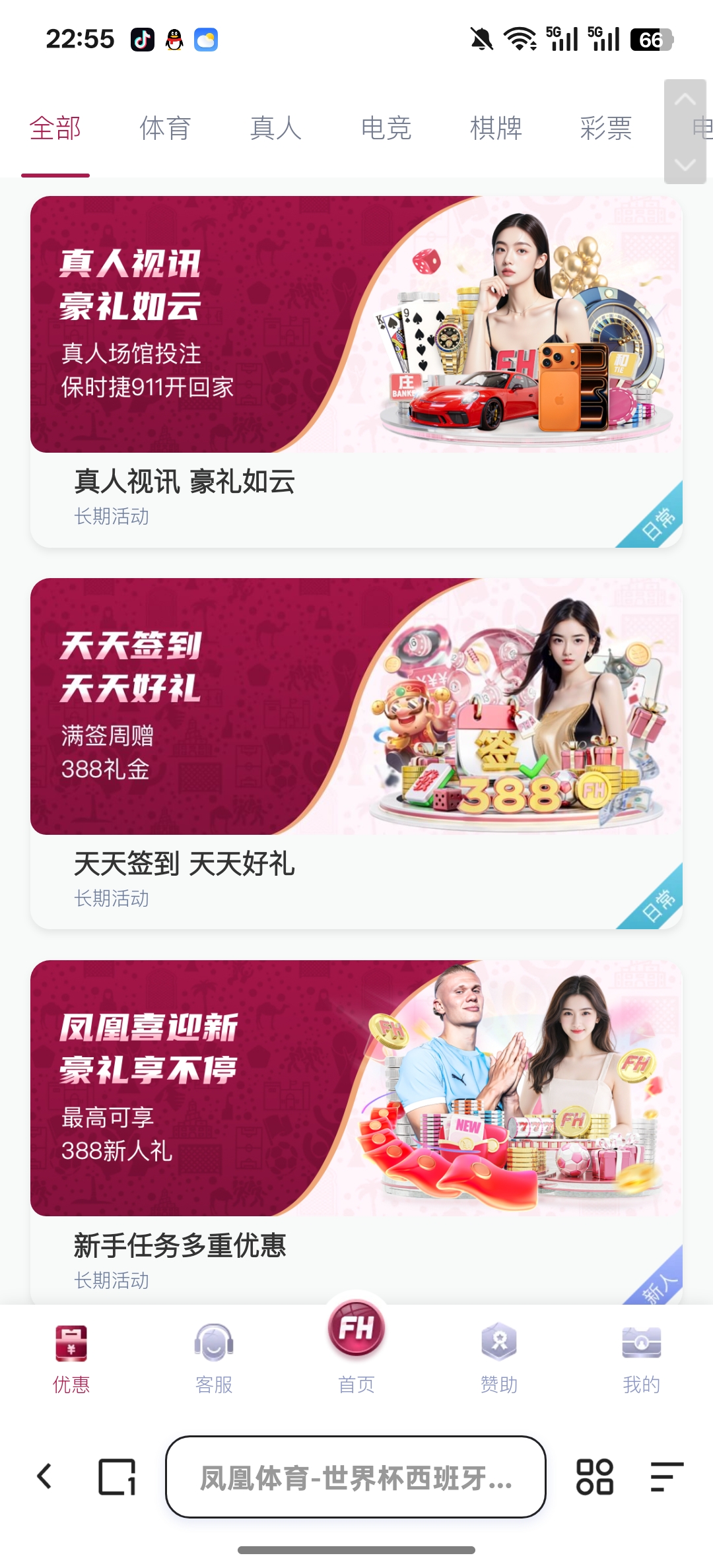The width and height of the screenshot is (713, 1568).
Task: Open the browser tabs grid
Action: pyautogui.click(x=595, y=1477)
